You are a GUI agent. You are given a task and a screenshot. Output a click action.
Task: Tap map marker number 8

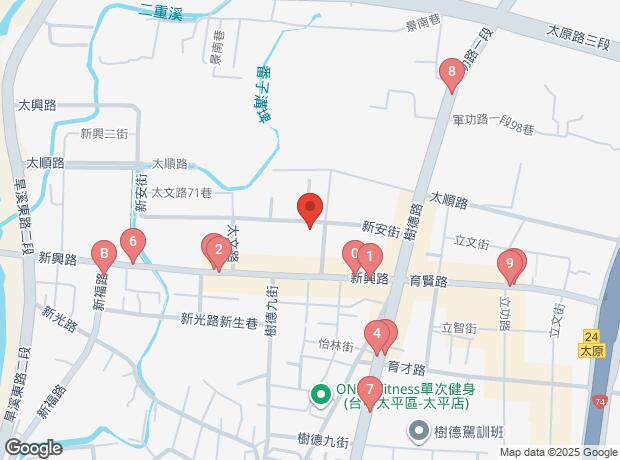coord(452,72)
